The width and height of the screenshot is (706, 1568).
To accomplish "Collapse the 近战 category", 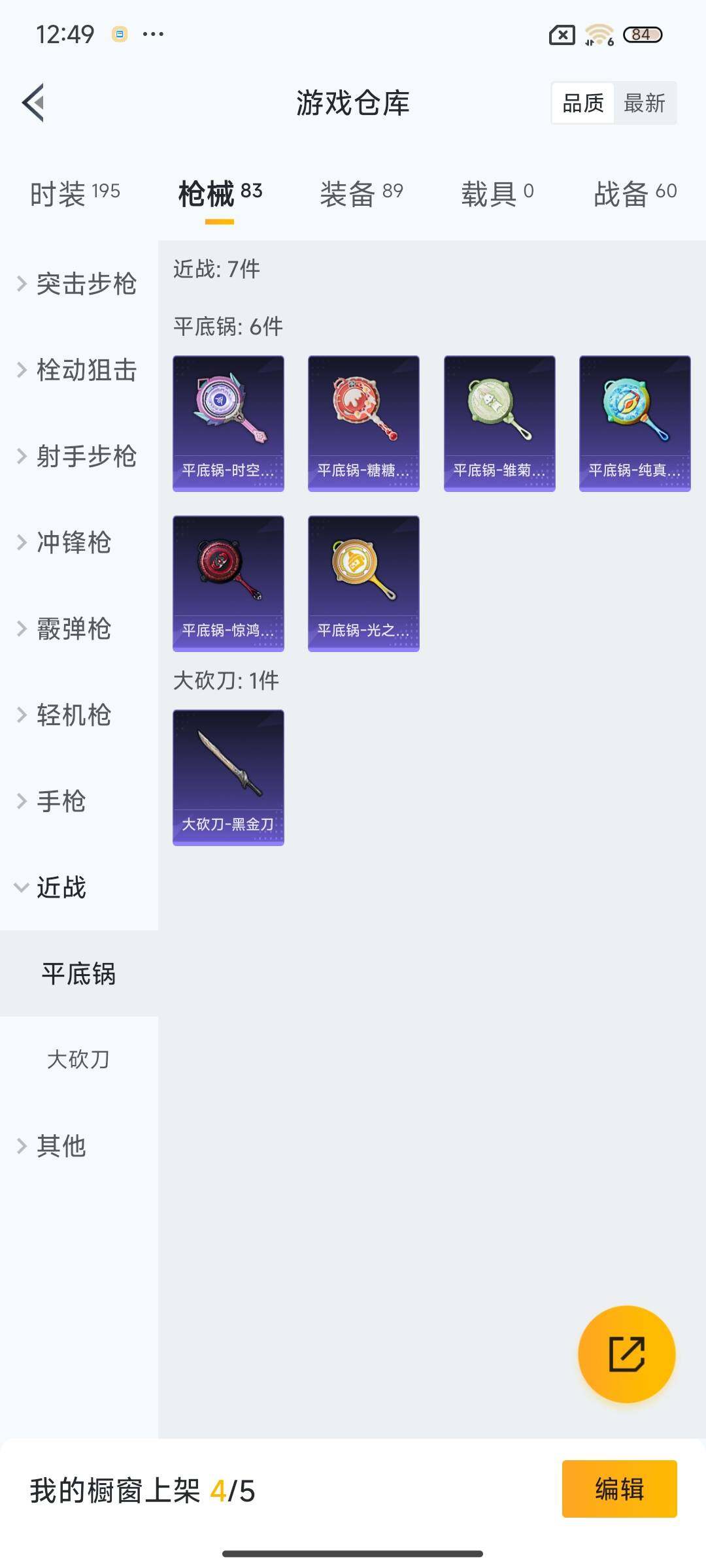I will (60, 887).
